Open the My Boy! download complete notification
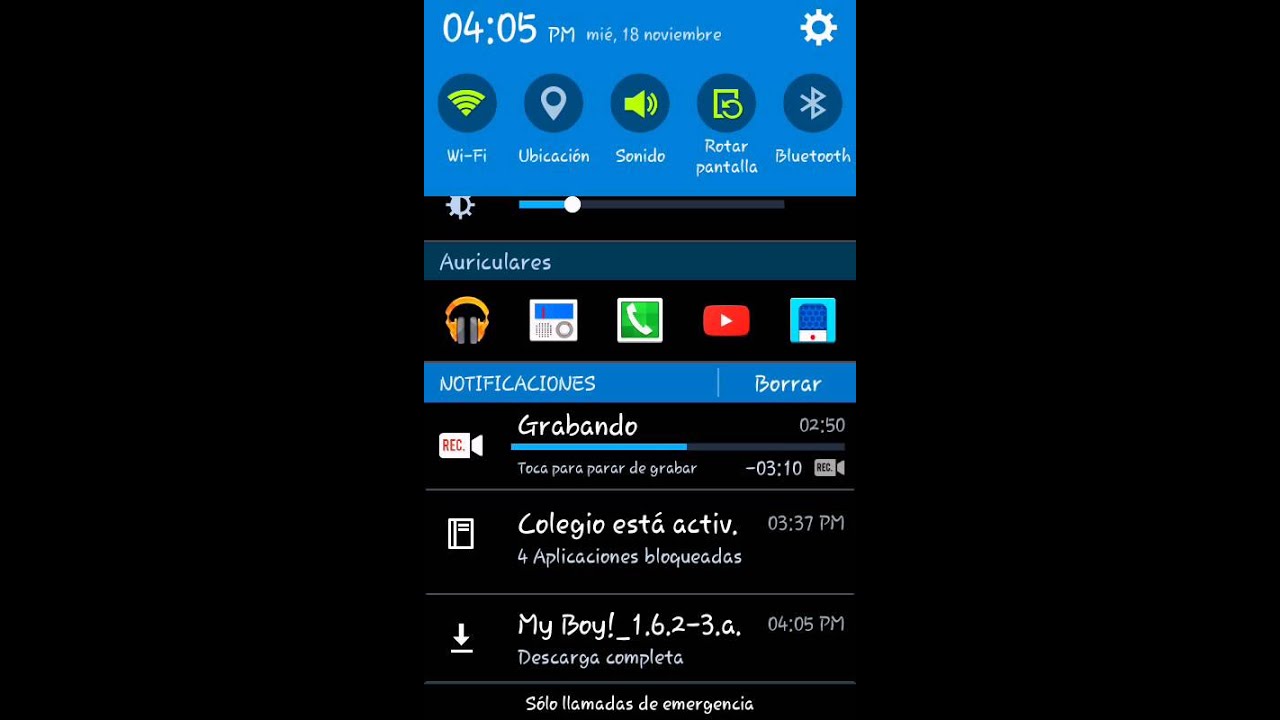Image resolution: width=1280 pixels, height=720 pixels. click(640, 639)
